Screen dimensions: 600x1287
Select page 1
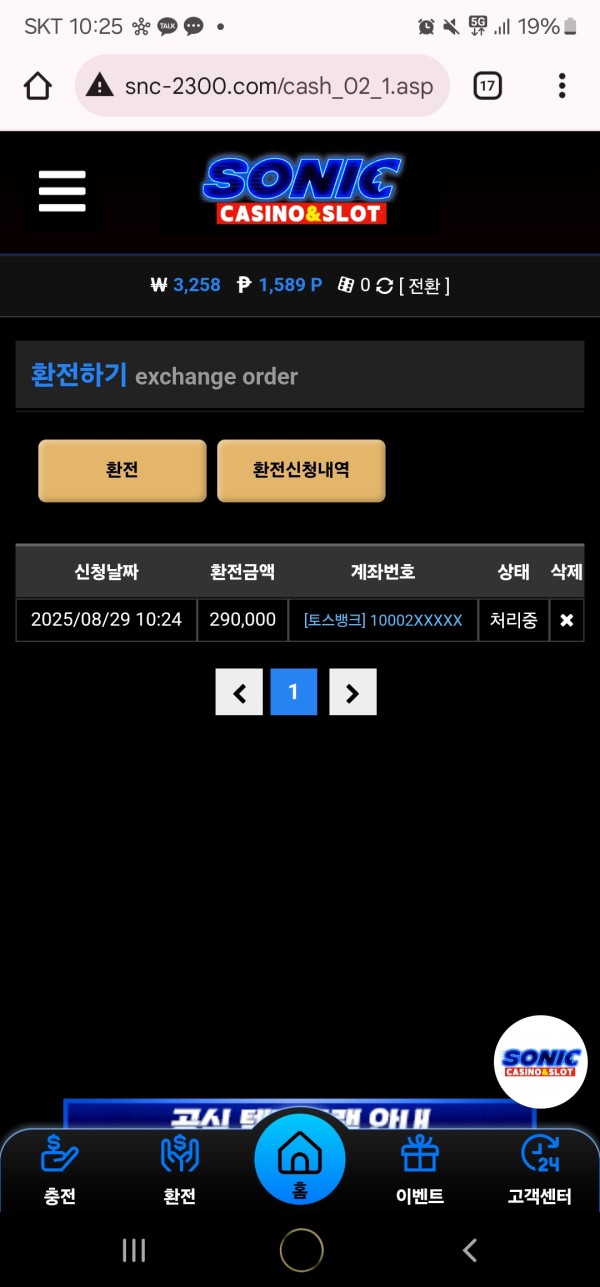293,692
